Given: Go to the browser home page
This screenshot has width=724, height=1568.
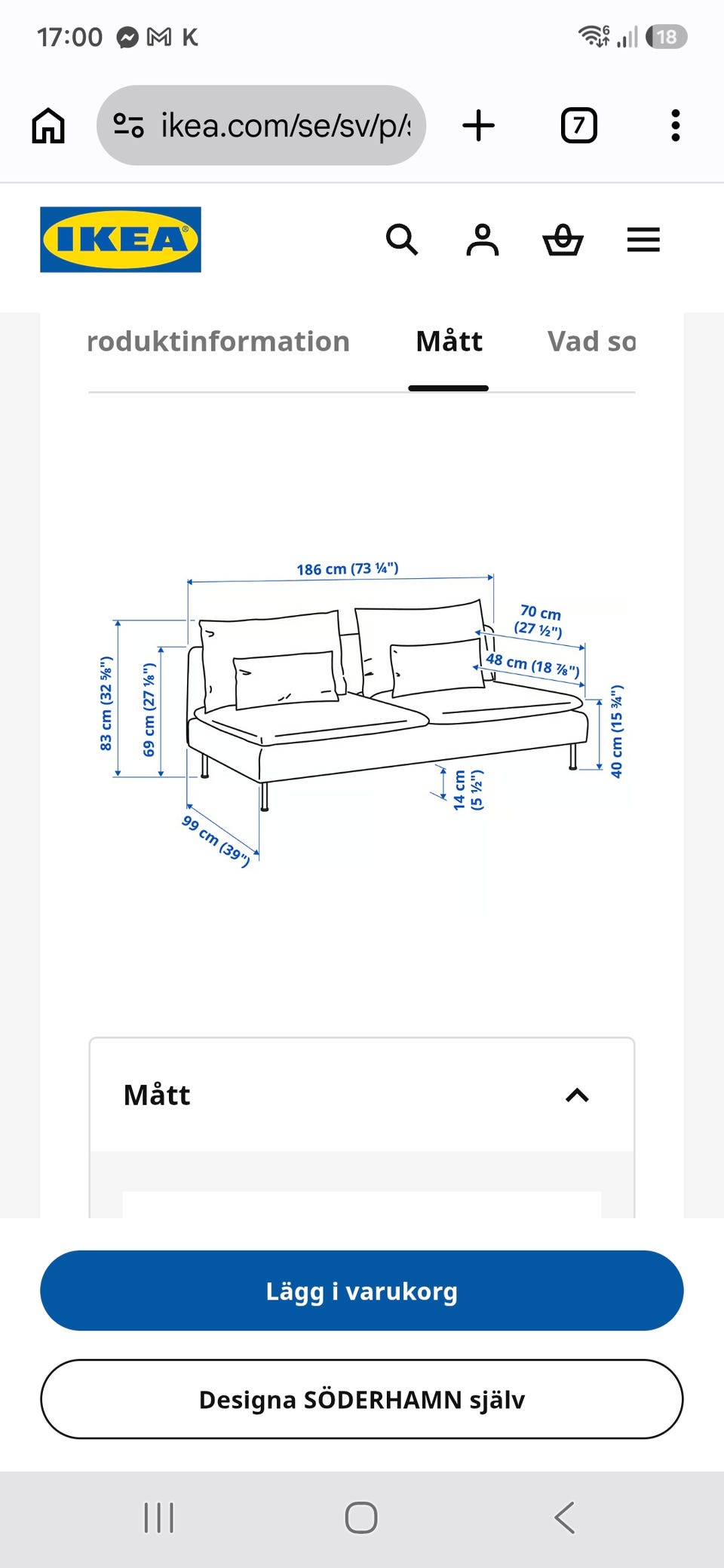Looking at the screenshot, I should [x=48, y=125].
